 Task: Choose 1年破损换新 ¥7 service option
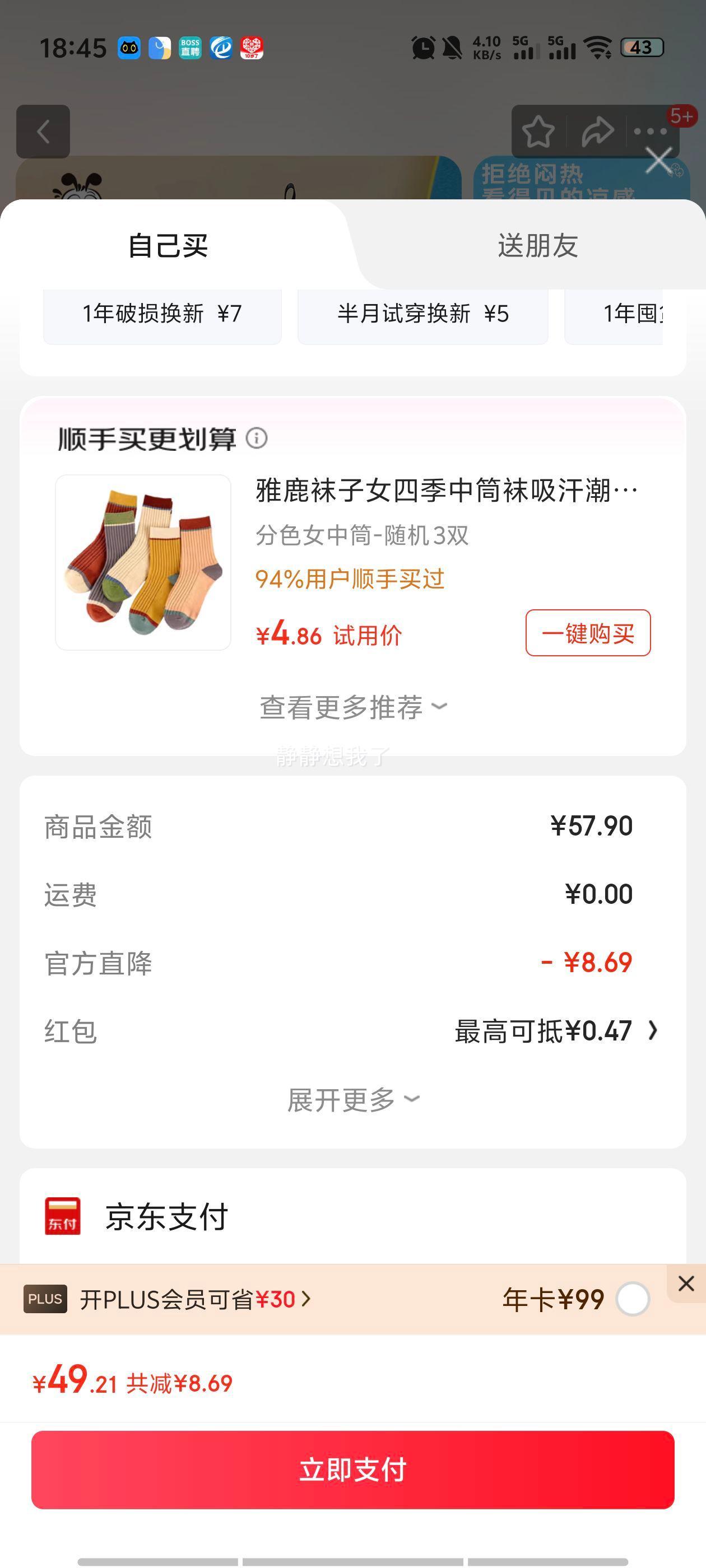(x=162, y=314)
